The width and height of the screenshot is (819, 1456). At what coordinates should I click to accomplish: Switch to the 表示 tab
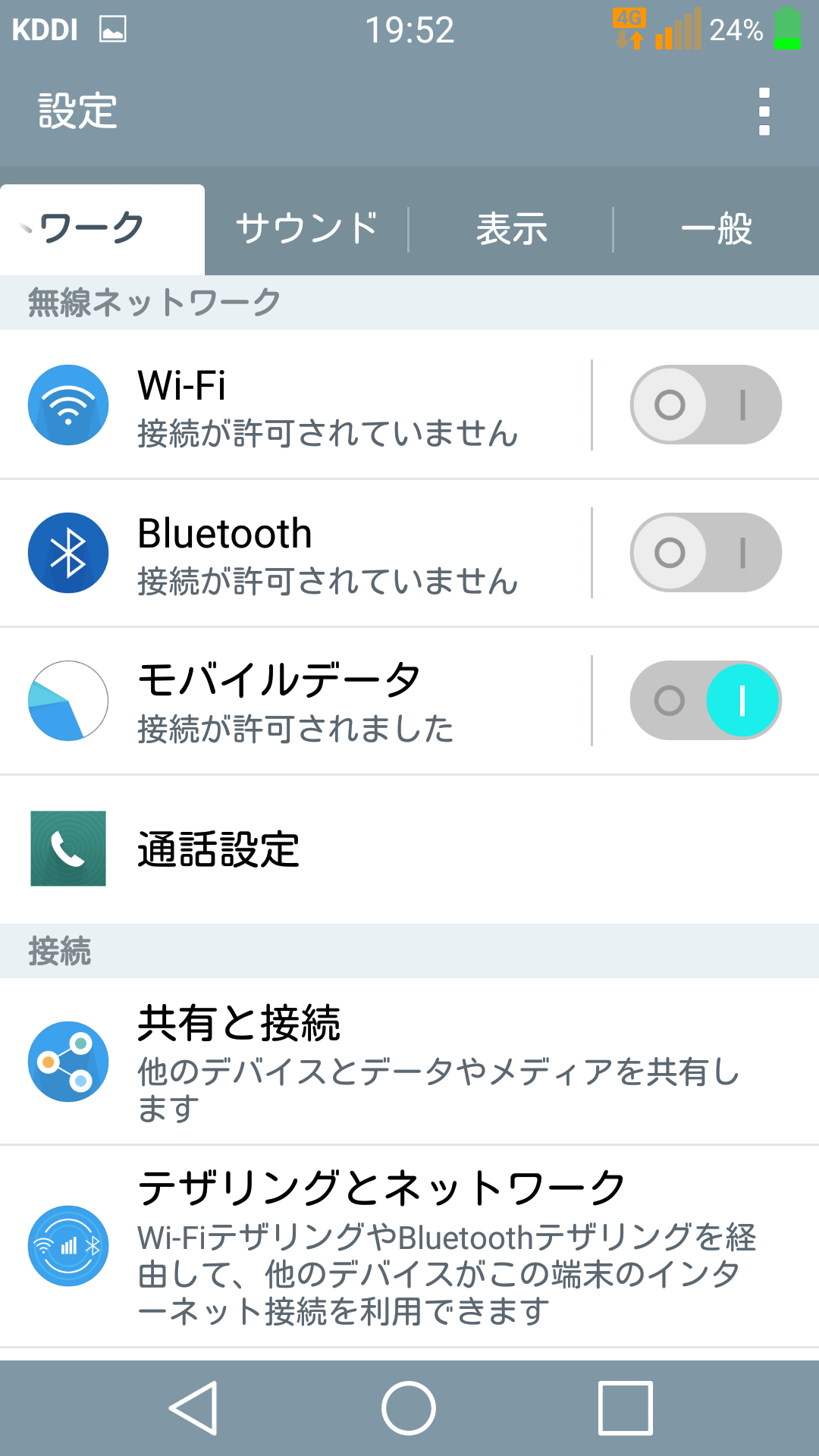(x=511, y=229)
